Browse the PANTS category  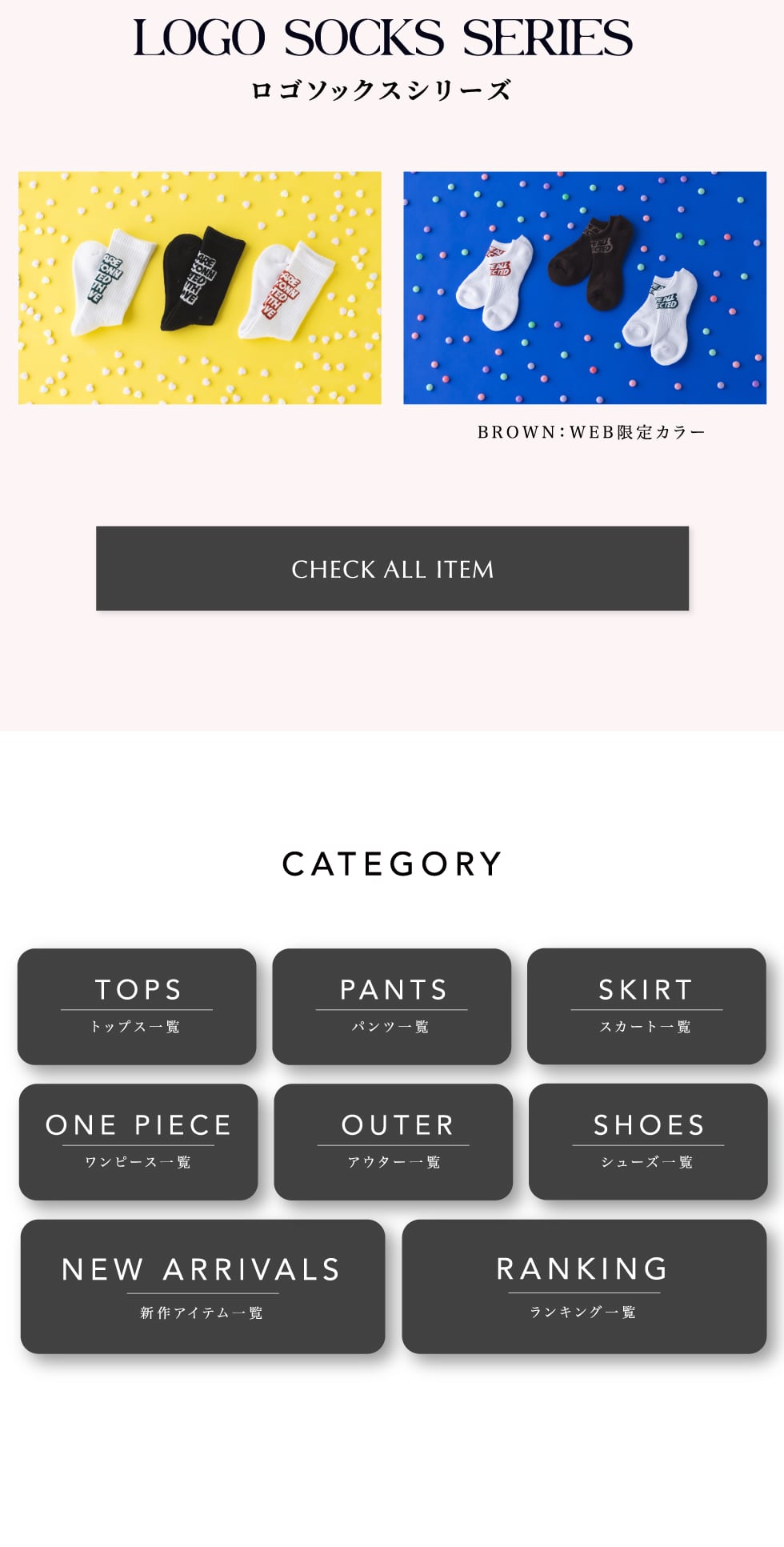(391, 1006)
